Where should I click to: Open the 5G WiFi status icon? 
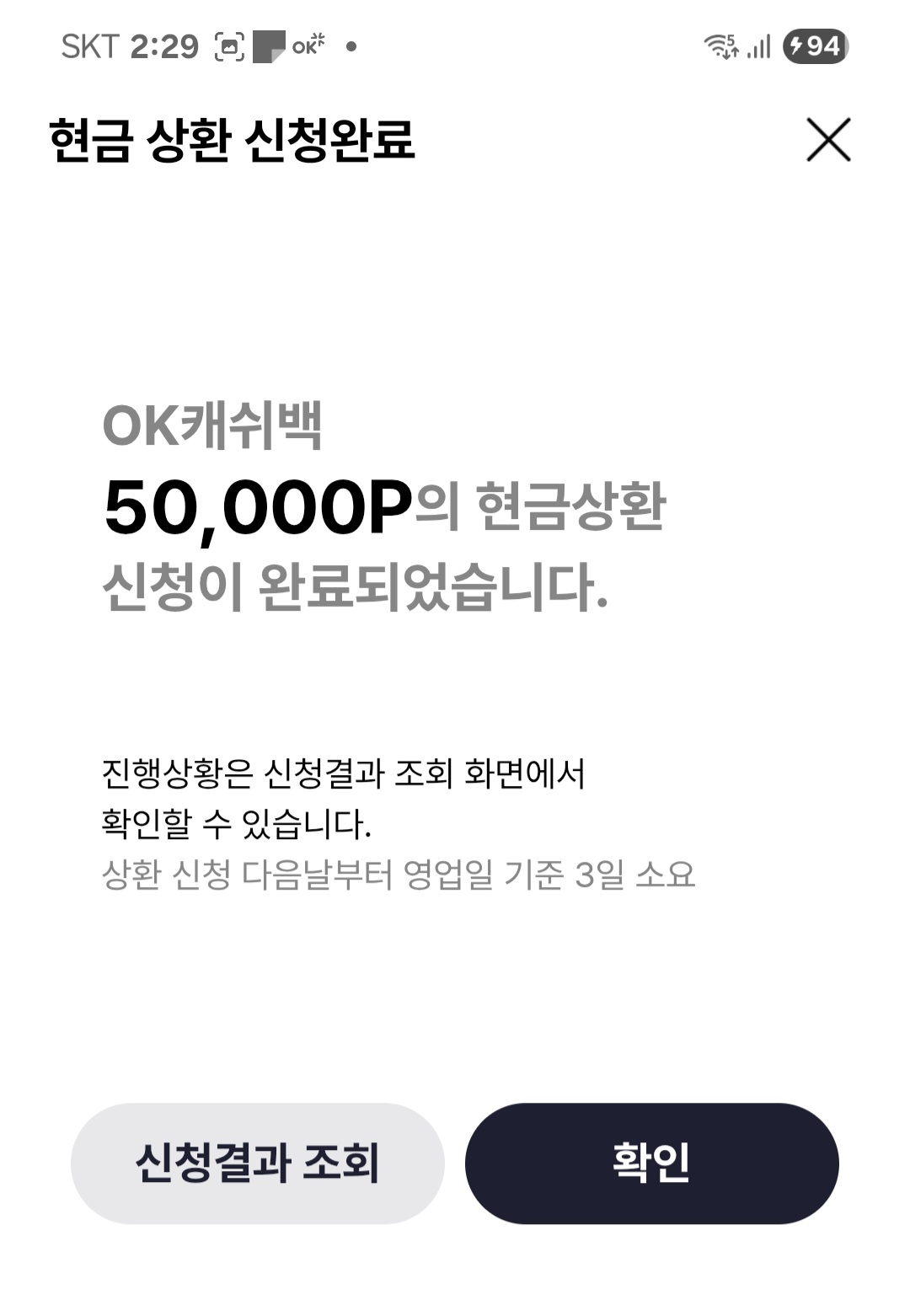pyautogui.click(x=720, y=46)
